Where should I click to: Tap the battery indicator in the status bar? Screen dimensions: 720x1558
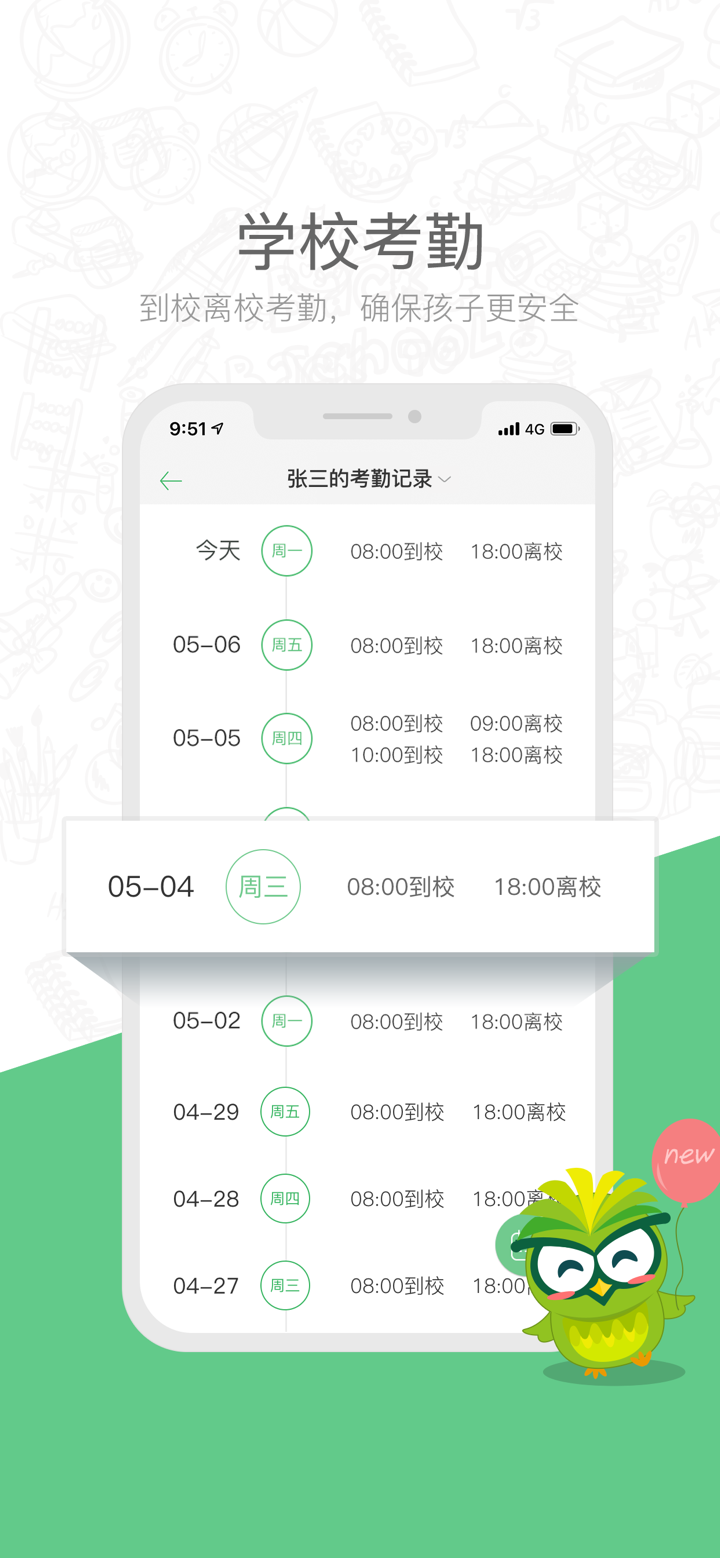(565, 428)
